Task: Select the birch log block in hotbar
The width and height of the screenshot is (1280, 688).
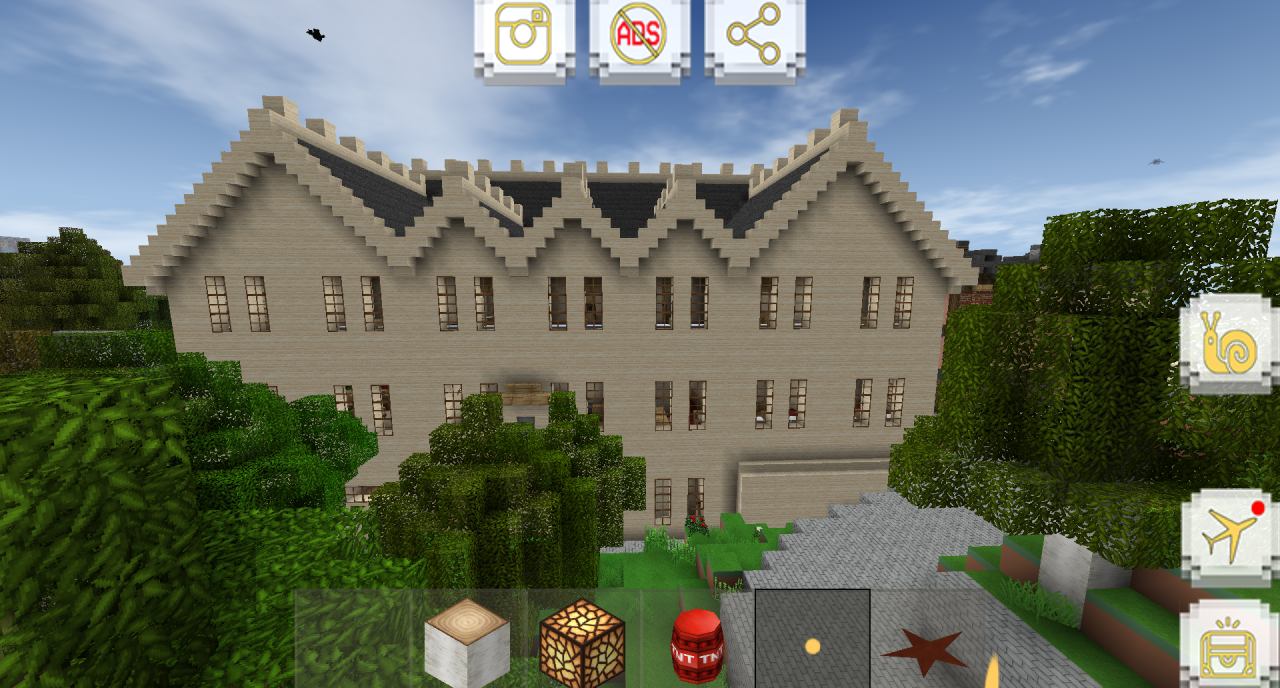Action: [467, 642]
